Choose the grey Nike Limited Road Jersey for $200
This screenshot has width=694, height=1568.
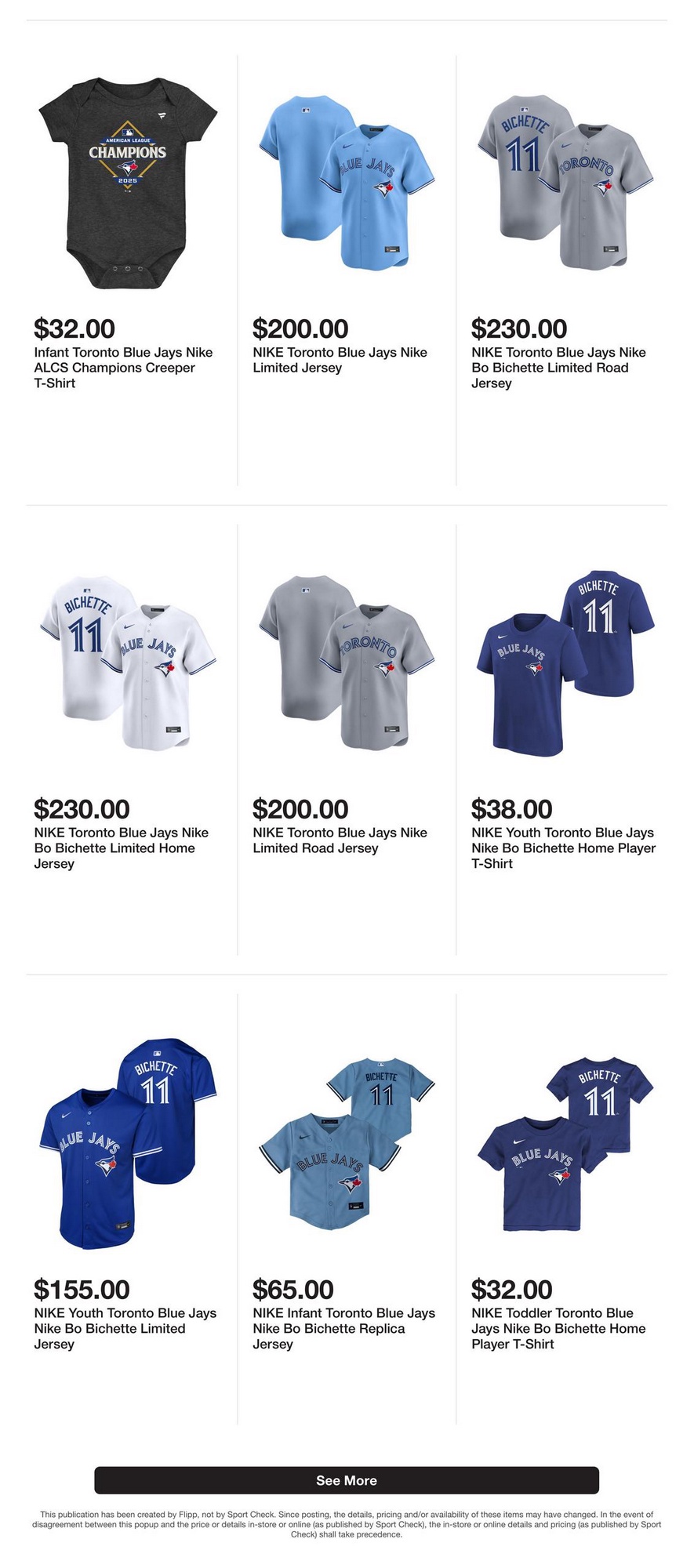pos(347,663)
